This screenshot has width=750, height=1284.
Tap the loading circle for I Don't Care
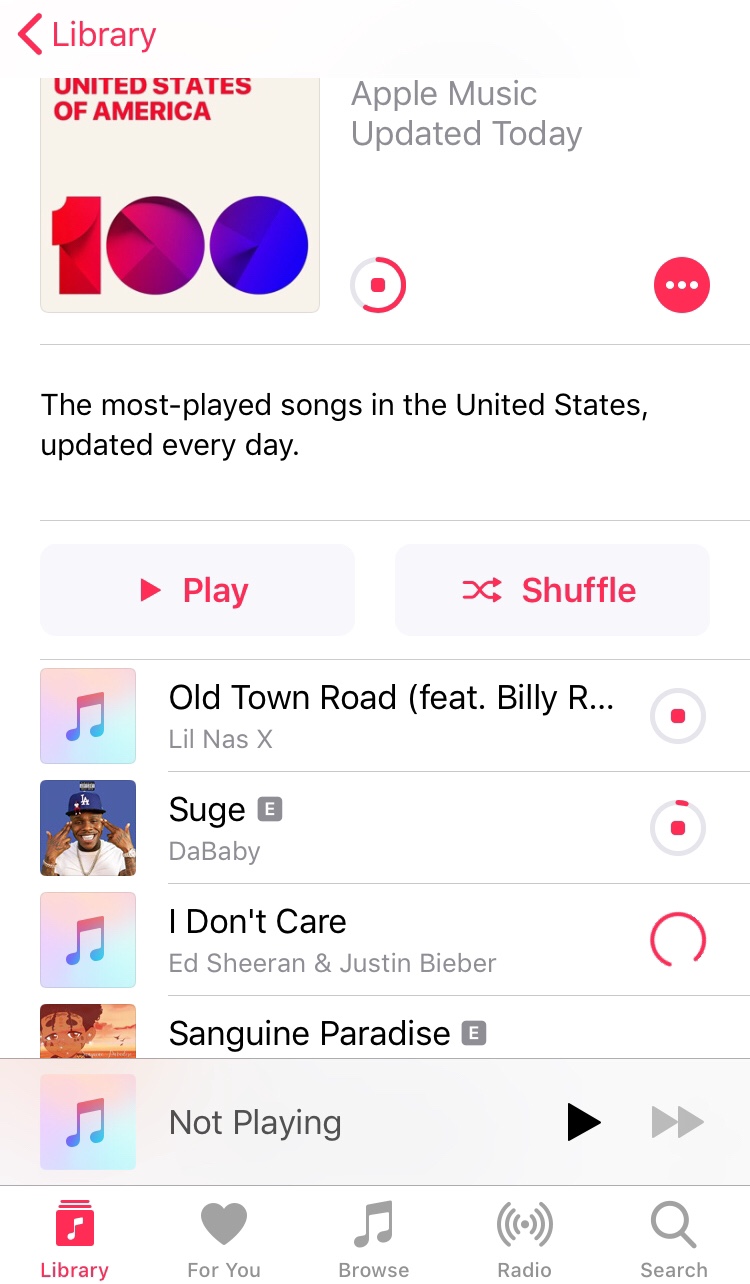coord(678,940)
